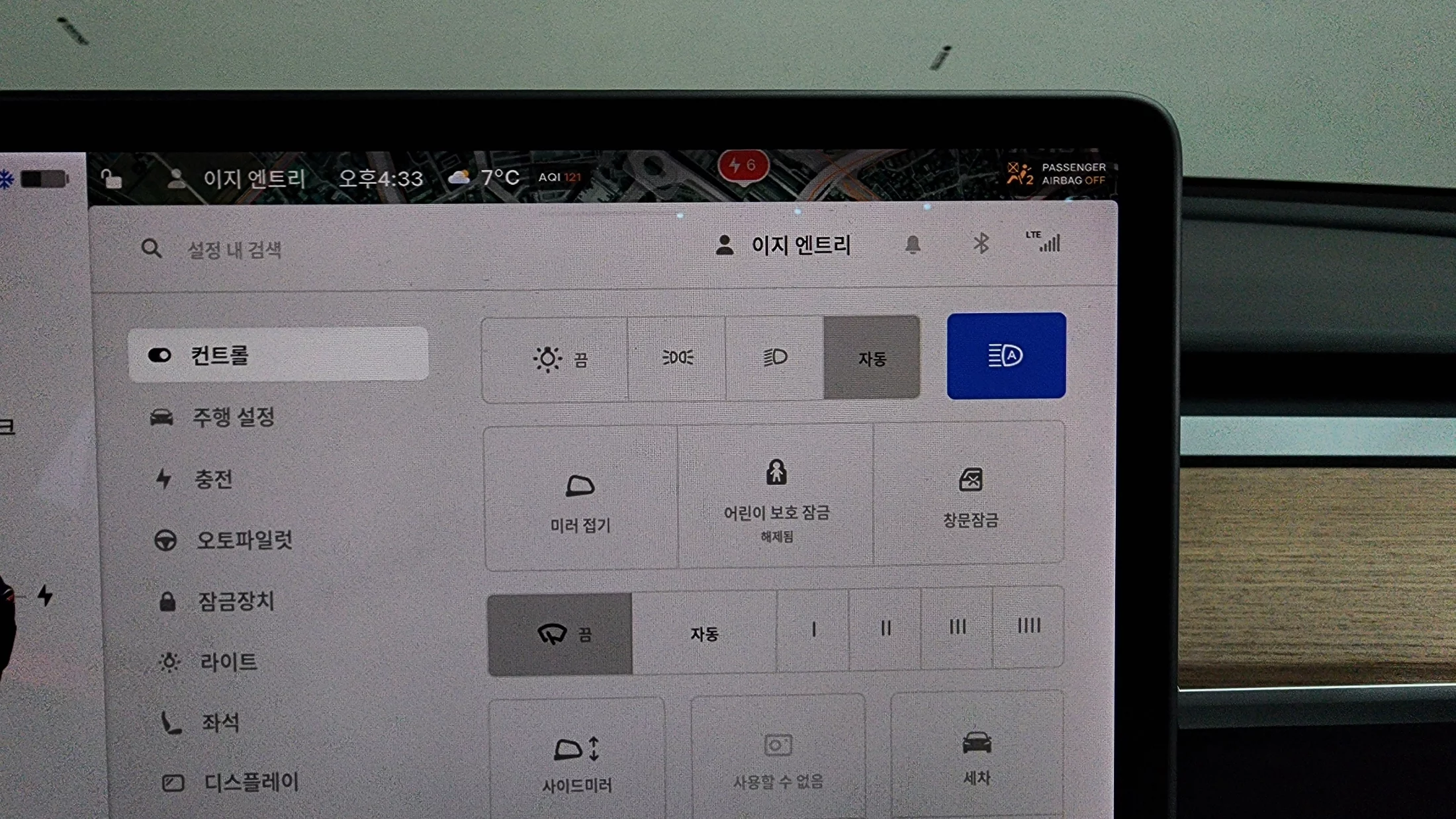Open Bluetooth settings icon
The image size is (1456, 819).
(981, 243)
